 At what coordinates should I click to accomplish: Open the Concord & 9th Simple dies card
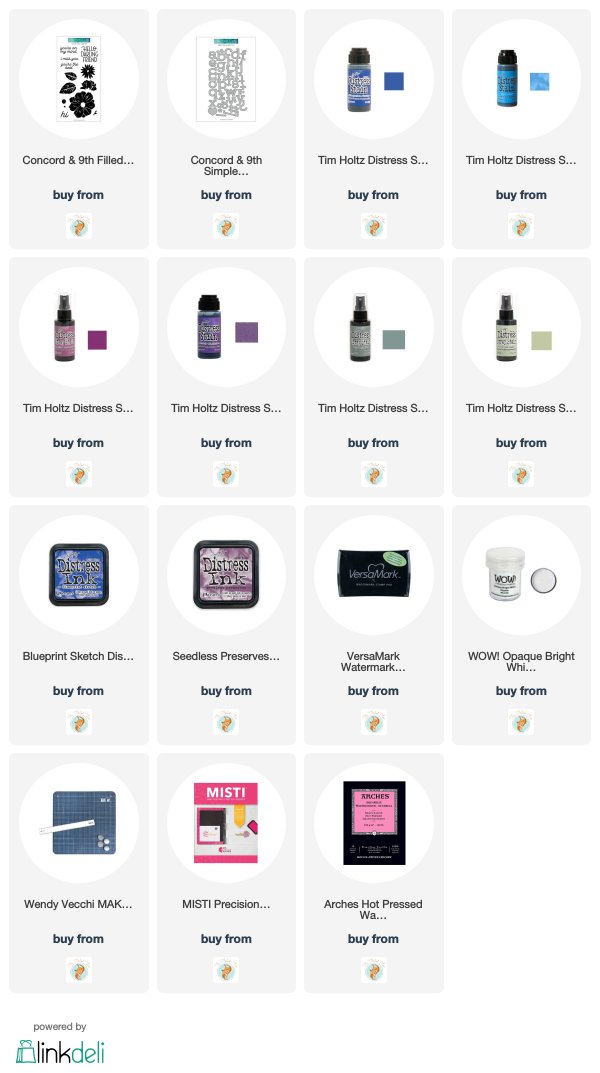pos(226,129)
